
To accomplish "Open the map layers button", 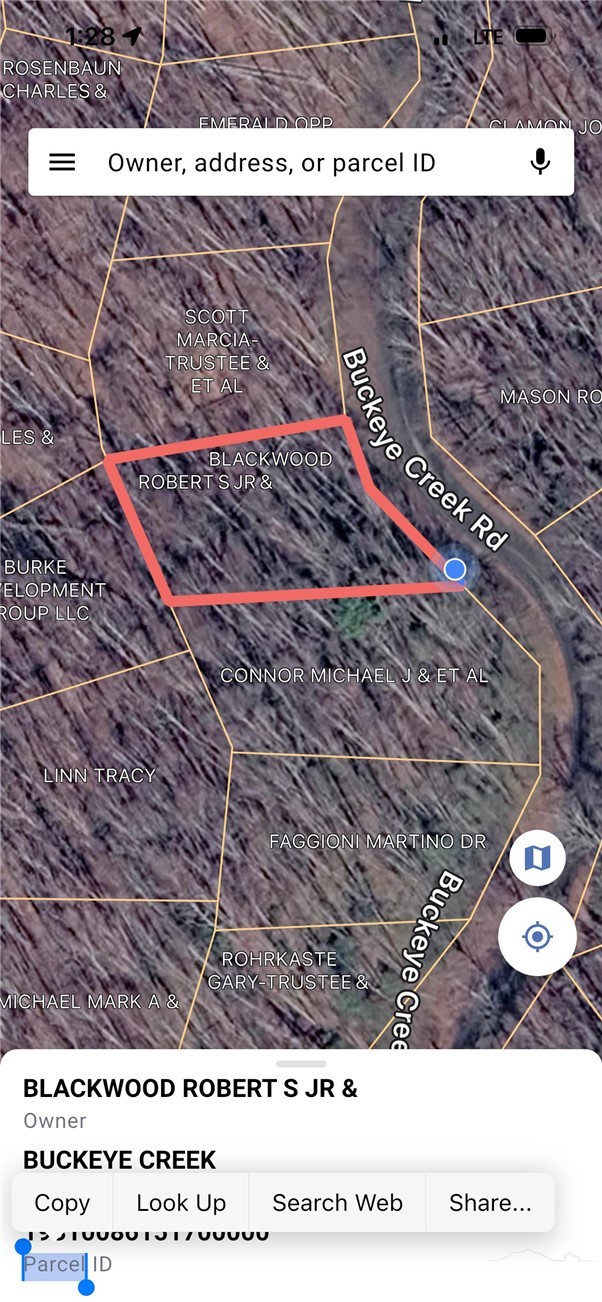I will (537, 858).
